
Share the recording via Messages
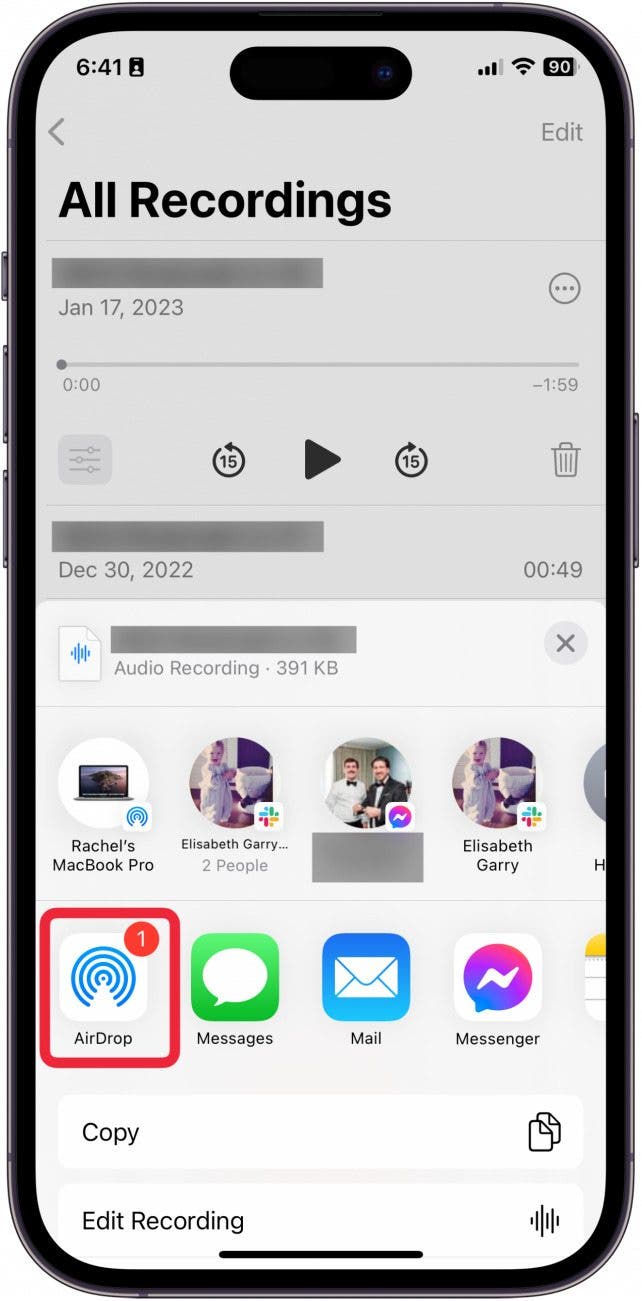click(235, 977)
